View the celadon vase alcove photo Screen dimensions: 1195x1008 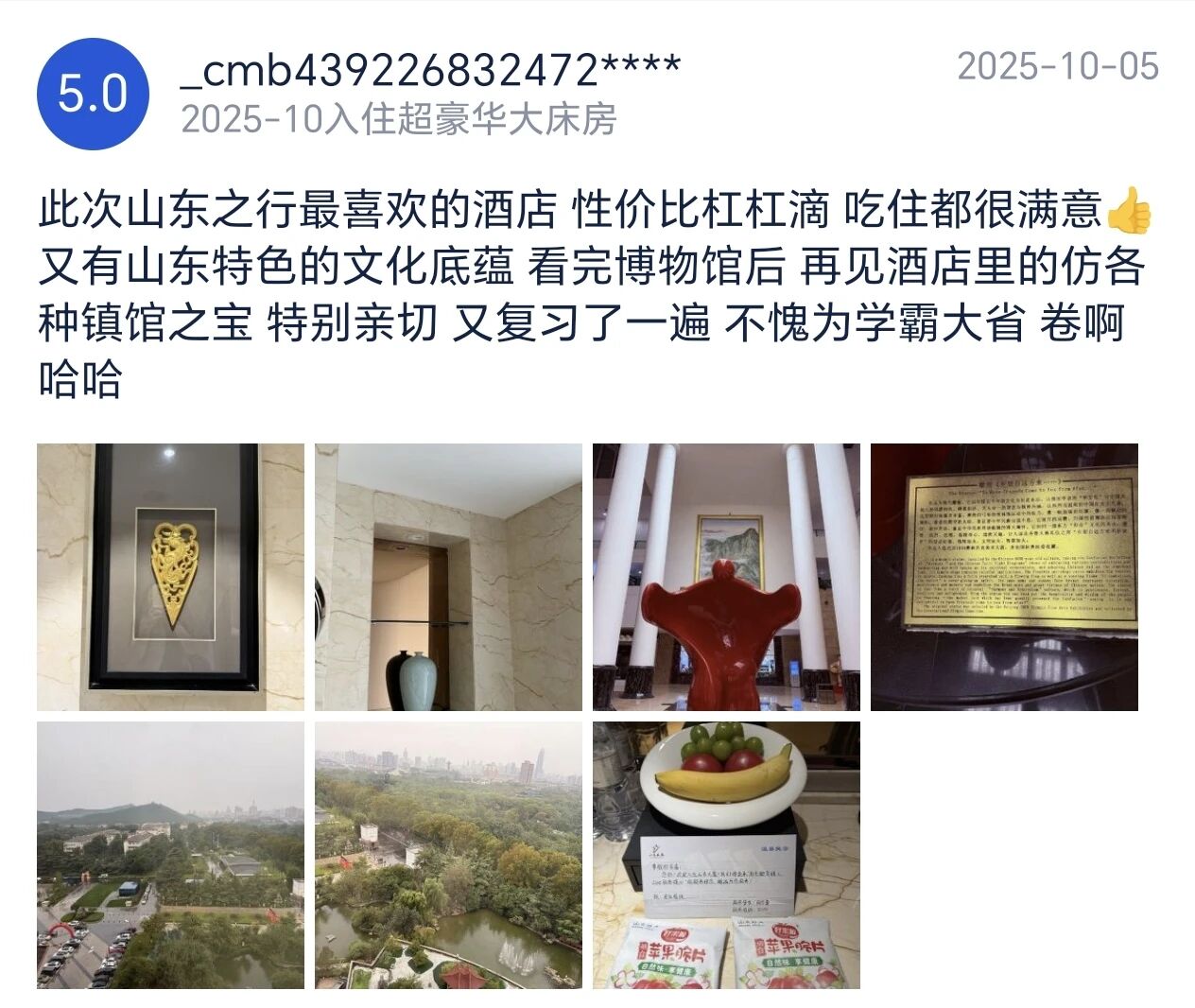tap(448, 577)
